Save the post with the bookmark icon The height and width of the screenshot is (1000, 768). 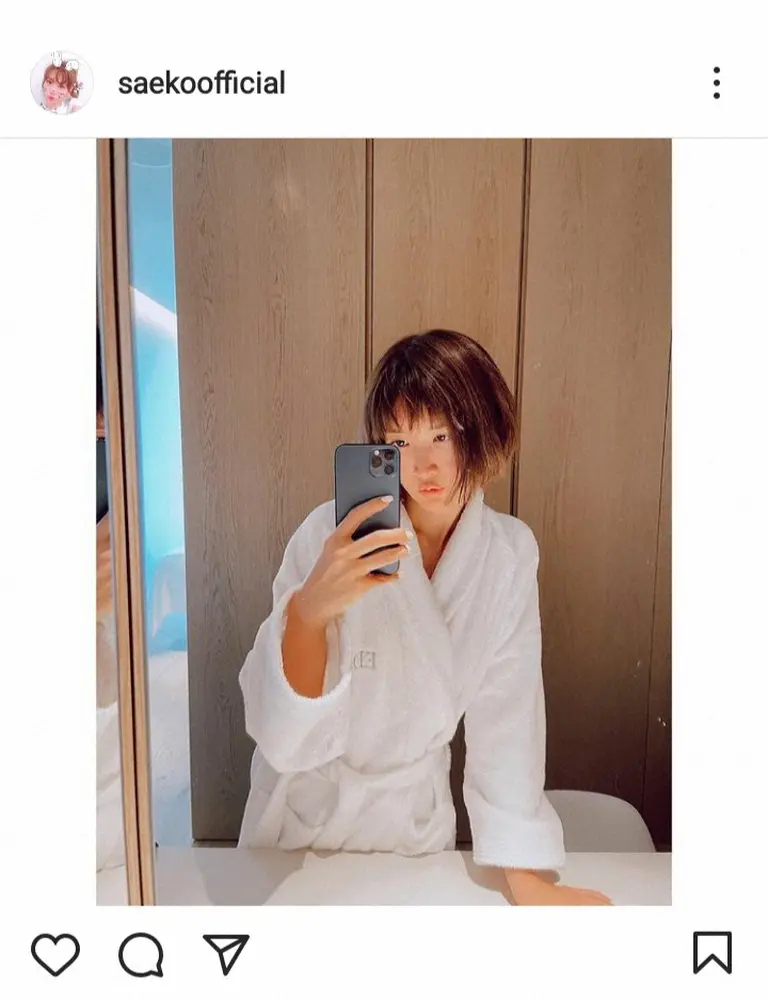712,953
